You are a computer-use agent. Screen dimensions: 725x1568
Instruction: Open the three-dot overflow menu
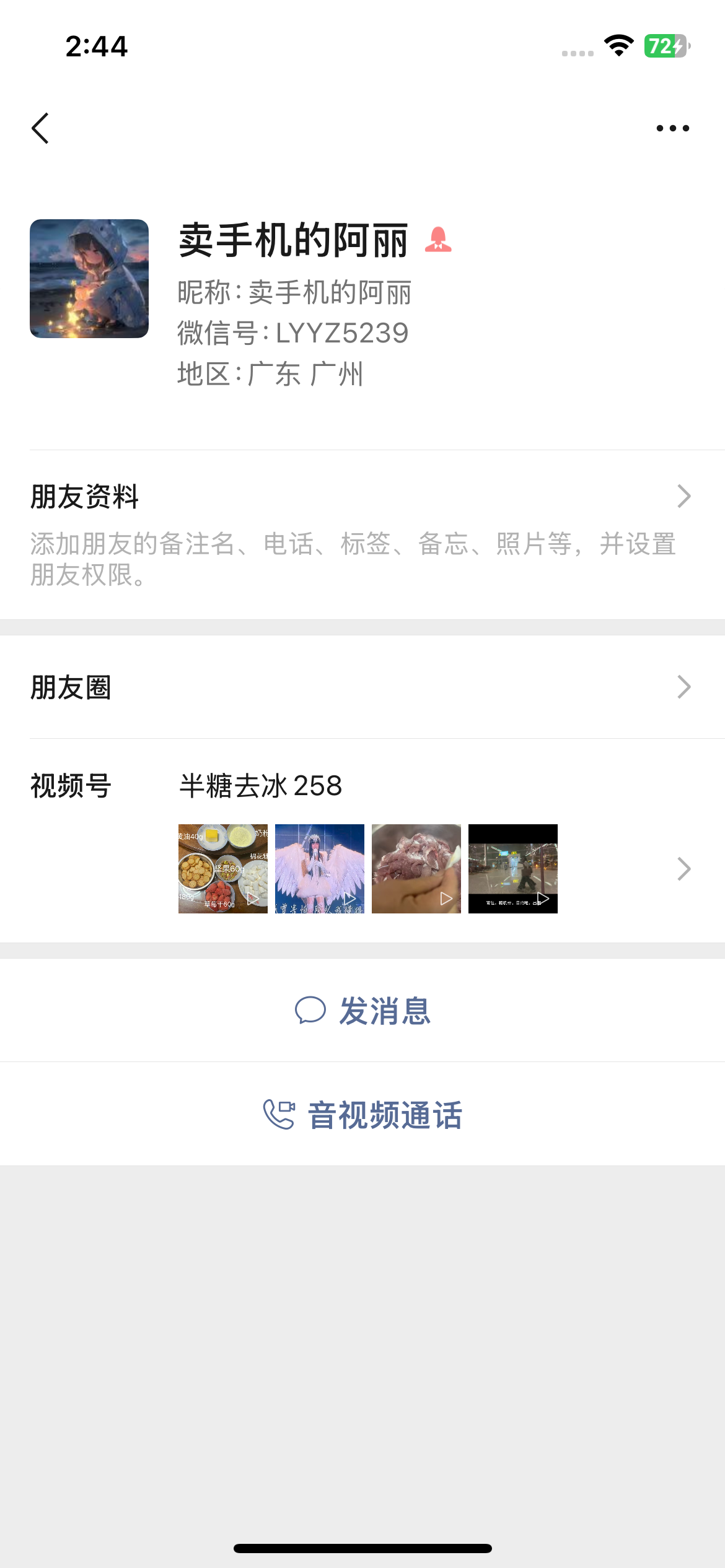[x=672, y=128]
